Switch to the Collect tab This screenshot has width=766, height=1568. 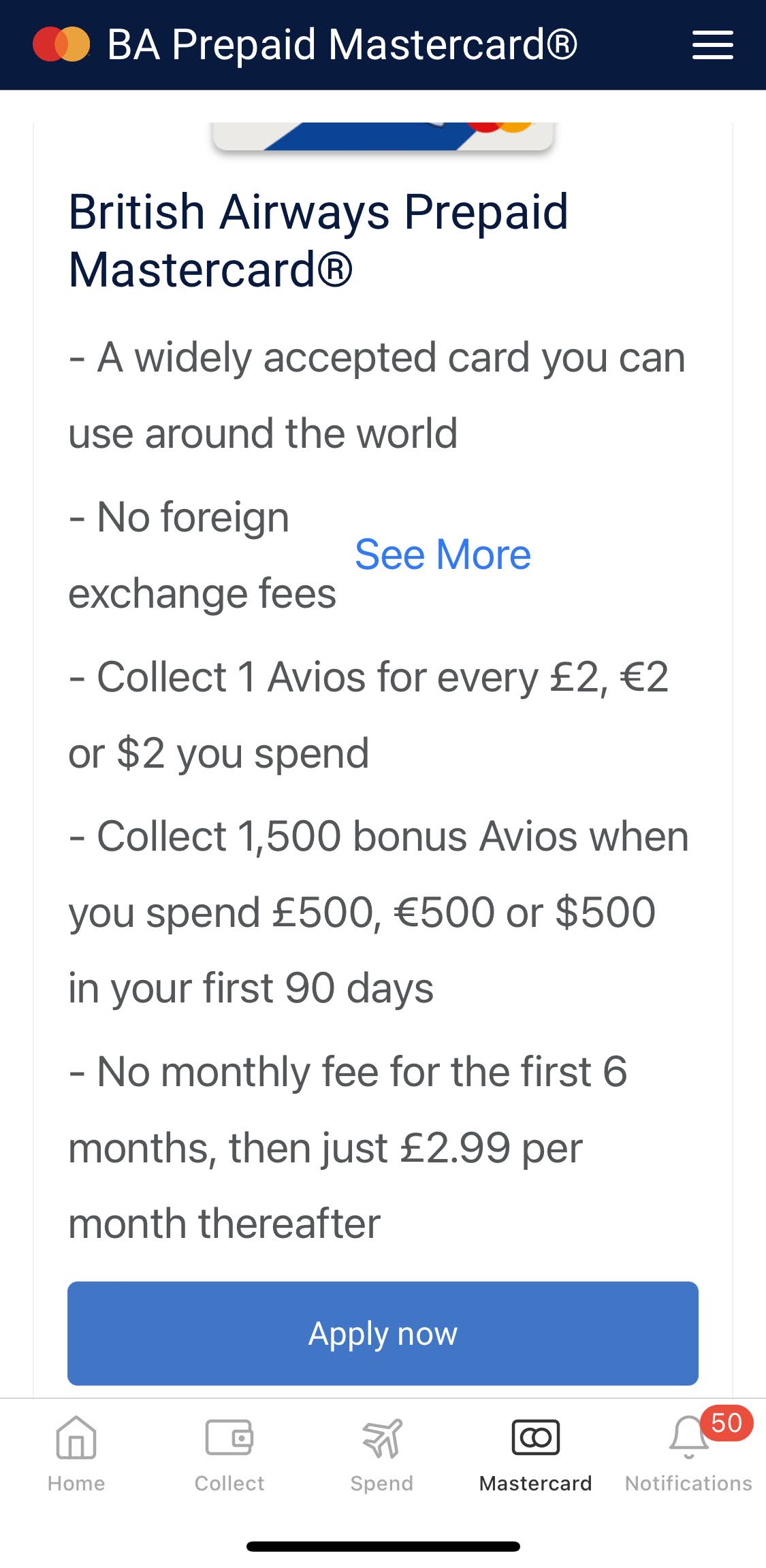[229, 1454]
